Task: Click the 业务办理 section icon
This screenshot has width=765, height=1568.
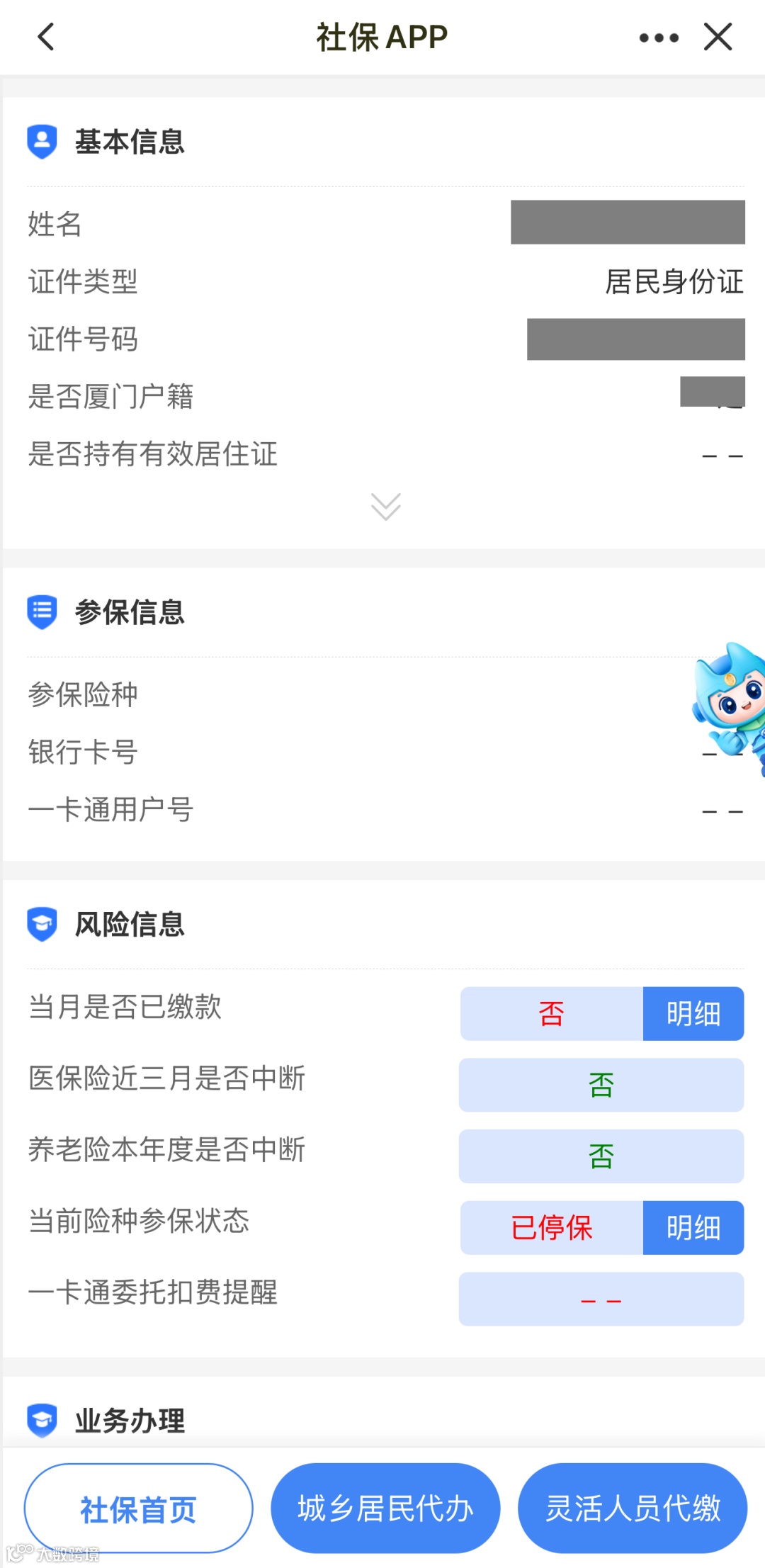Action: (42, 1421)
